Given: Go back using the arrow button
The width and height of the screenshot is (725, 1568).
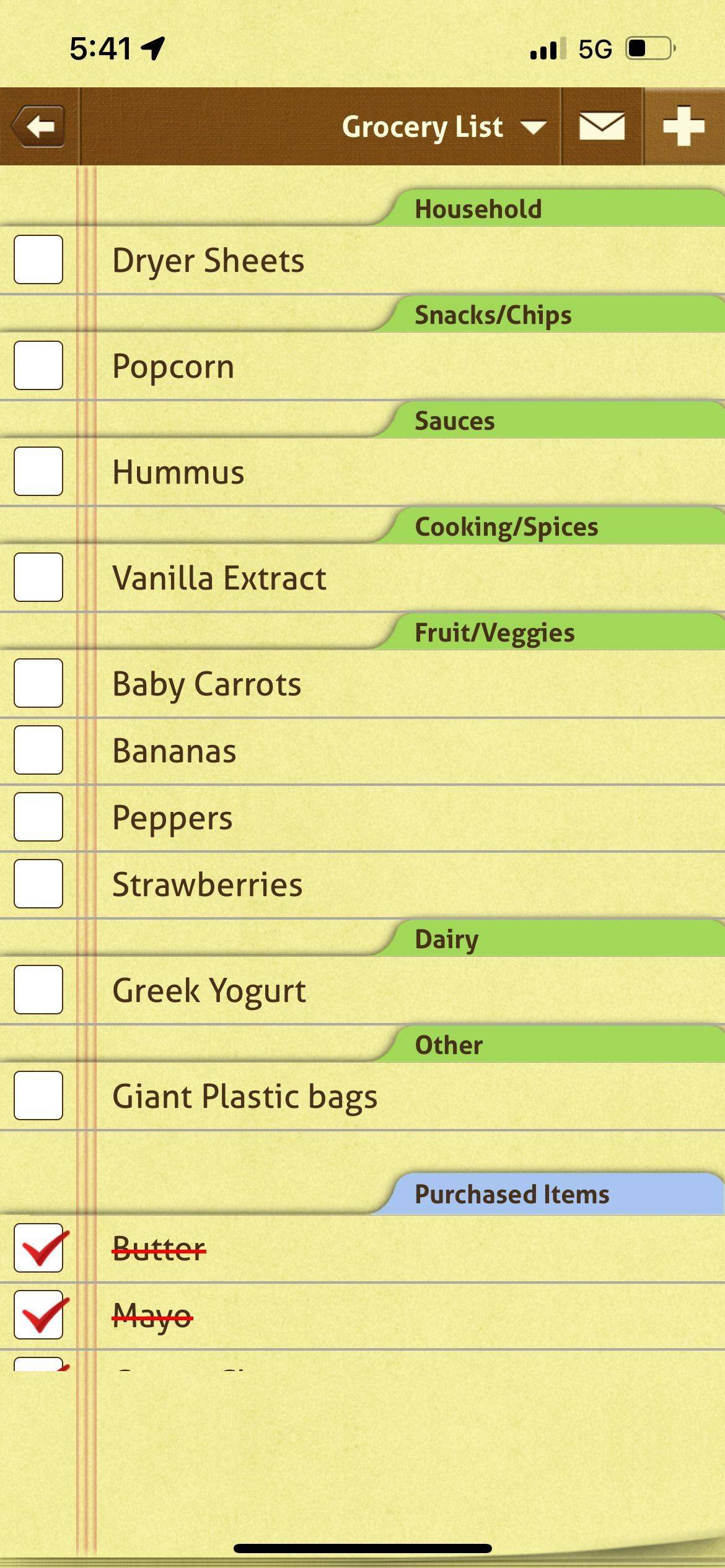Looking at the screenshot, I should point(38,126).
